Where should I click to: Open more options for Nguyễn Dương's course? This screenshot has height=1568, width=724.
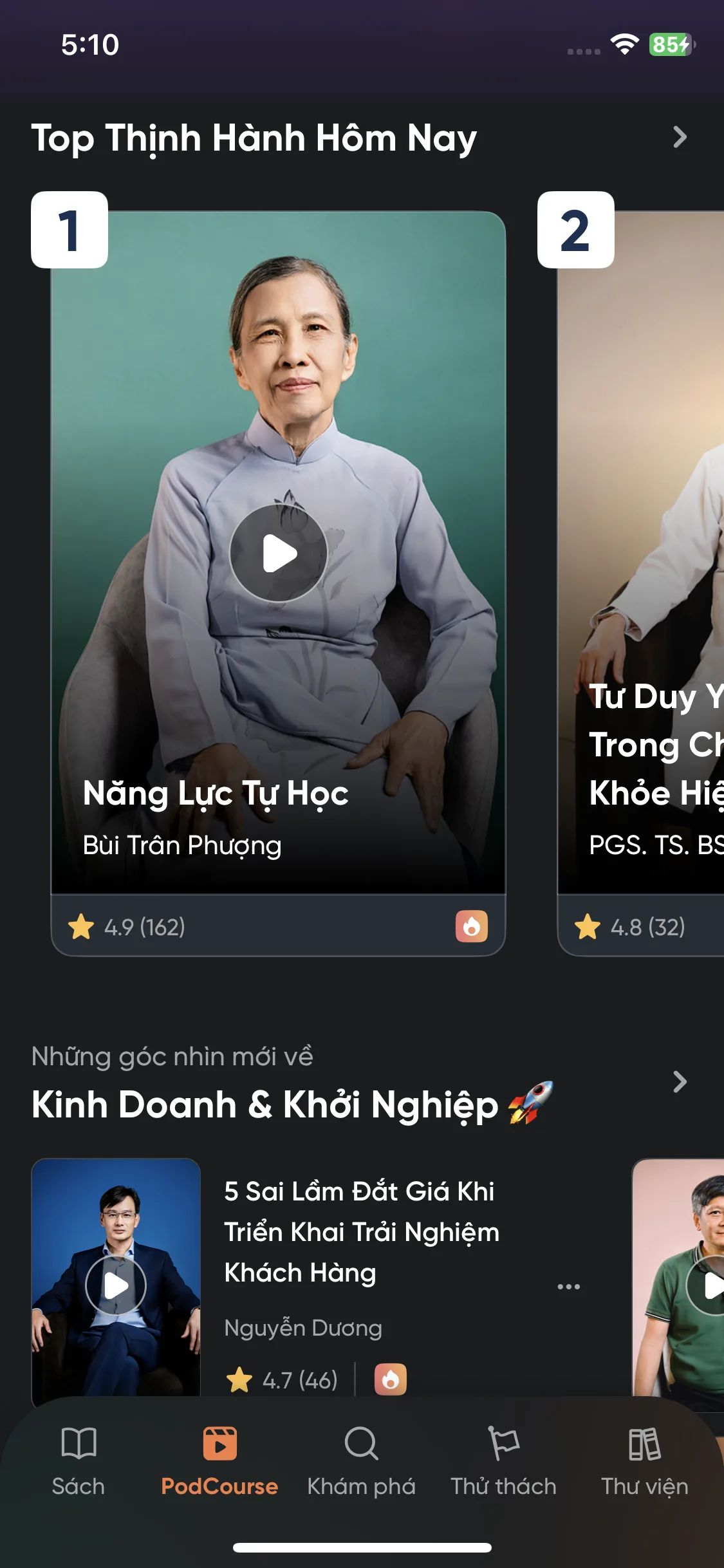coord(568,1287)
